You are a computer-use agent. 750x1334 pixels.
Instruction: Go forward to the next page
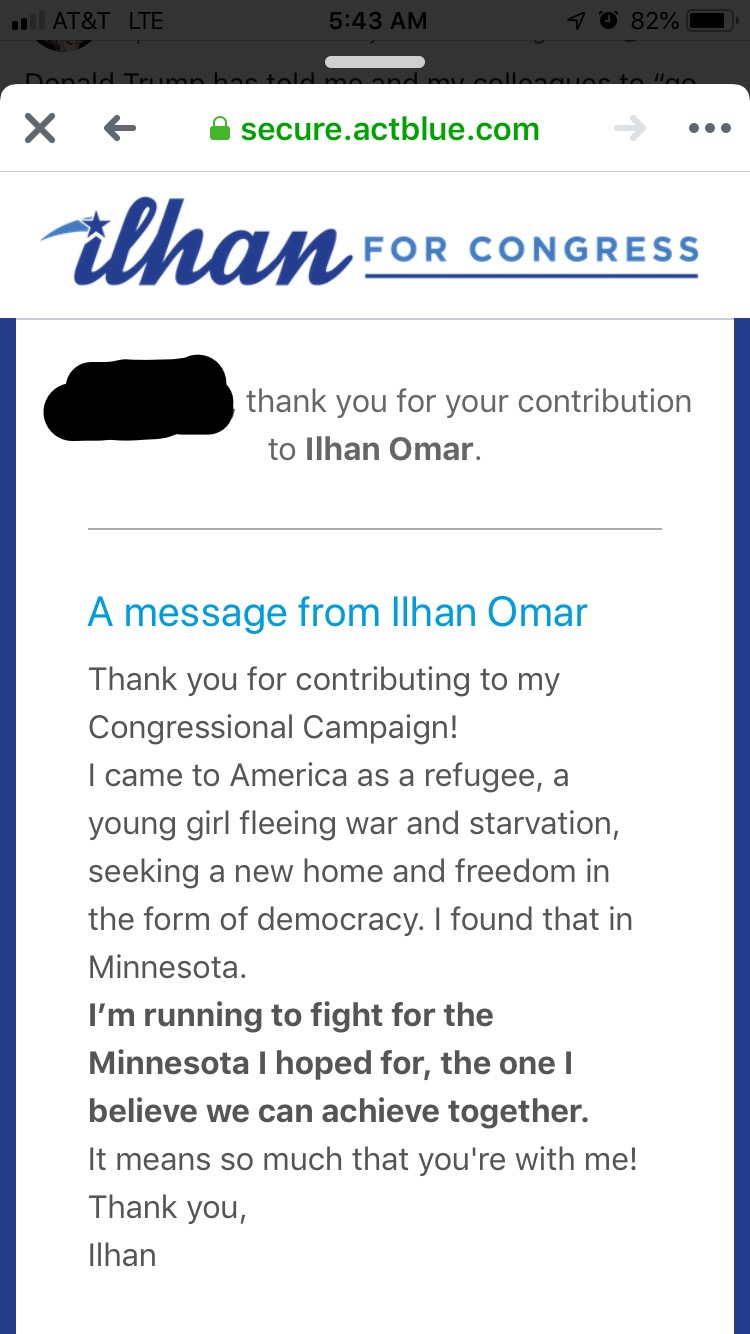(630, 128)
